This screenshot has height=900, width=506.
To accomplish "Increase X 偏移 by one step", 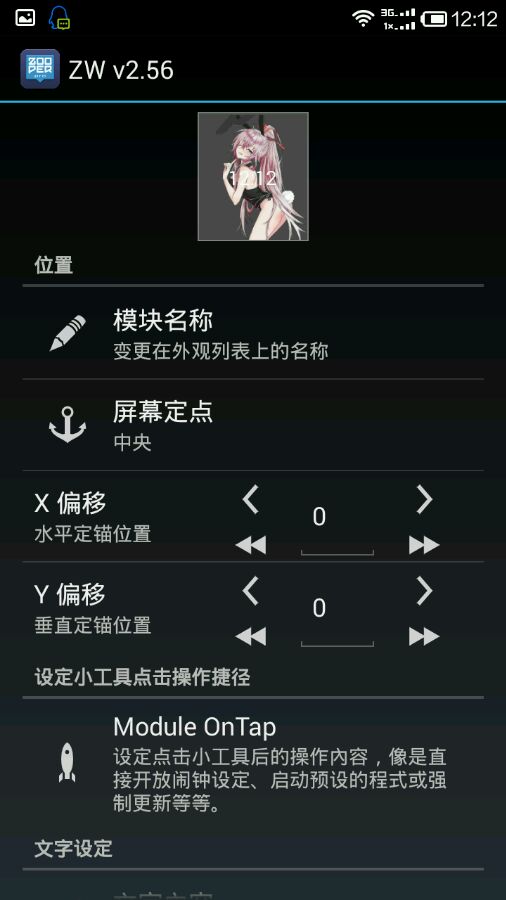I will (424, 499).
